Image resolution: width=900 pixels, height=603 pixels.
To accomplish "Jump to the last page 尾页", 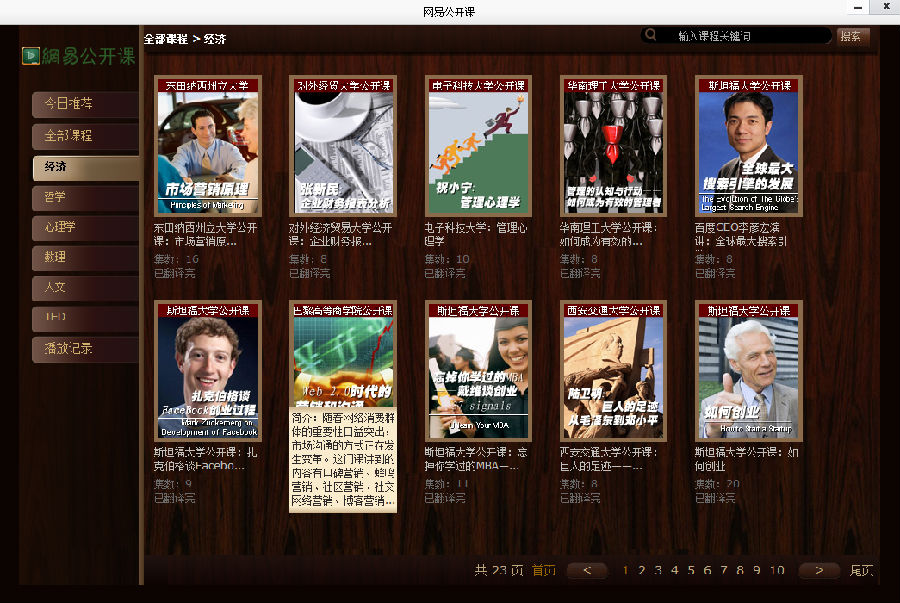I will (862, 571).
